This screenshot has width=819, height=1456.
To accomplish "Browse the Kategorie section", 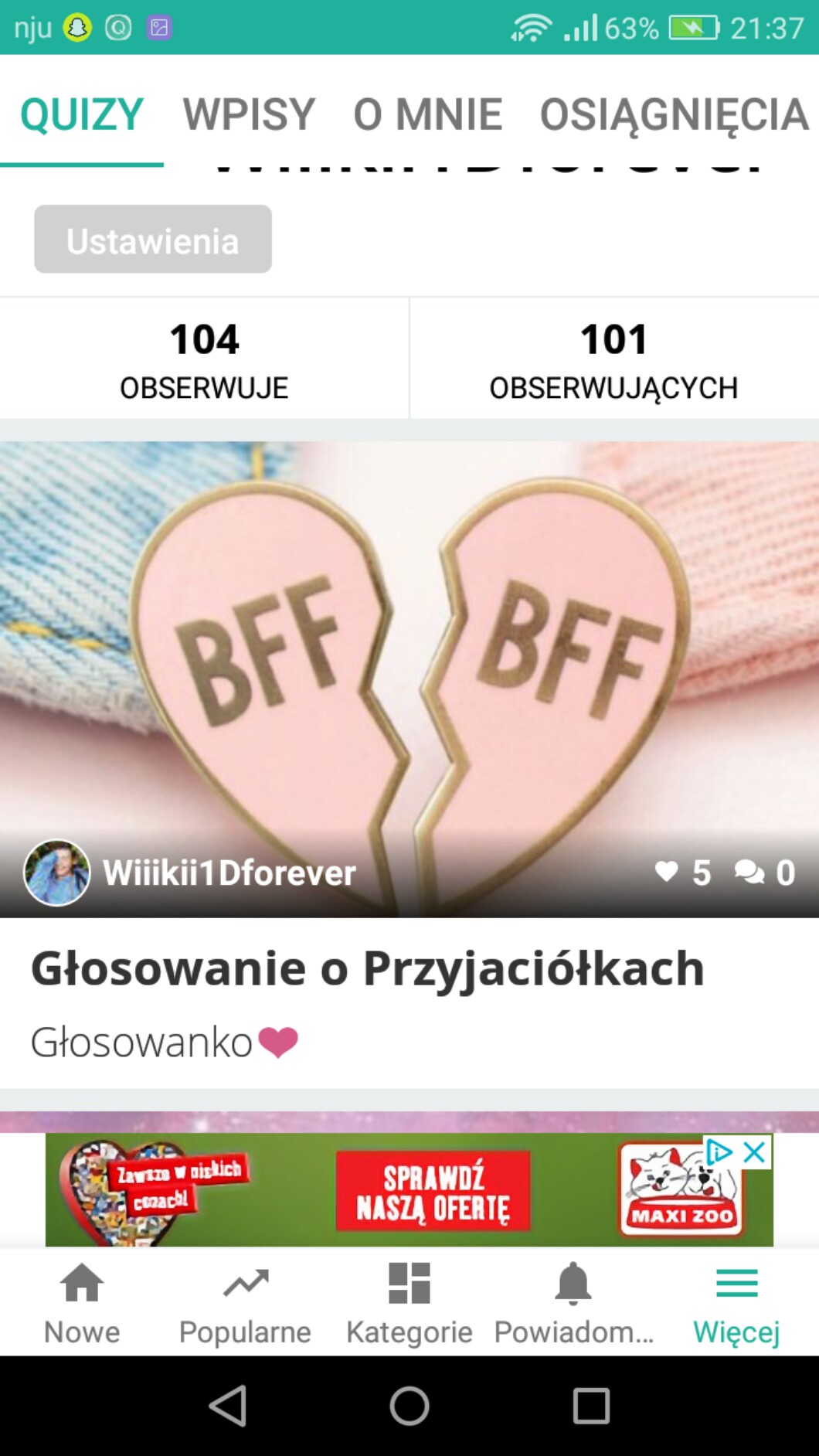I will point(409,1301).
